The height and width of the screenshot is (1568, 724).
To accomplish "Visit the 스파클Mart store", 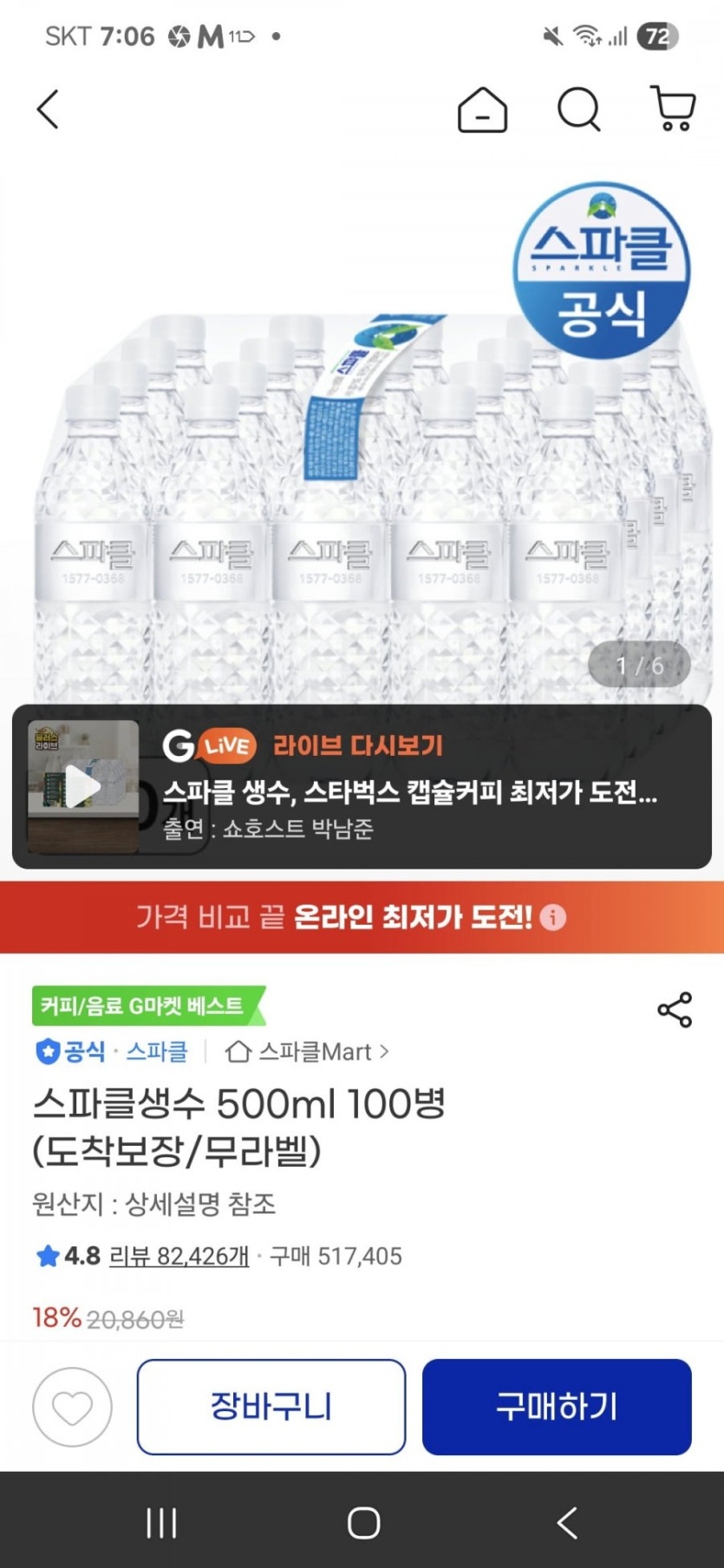I will pos(307,1051).
